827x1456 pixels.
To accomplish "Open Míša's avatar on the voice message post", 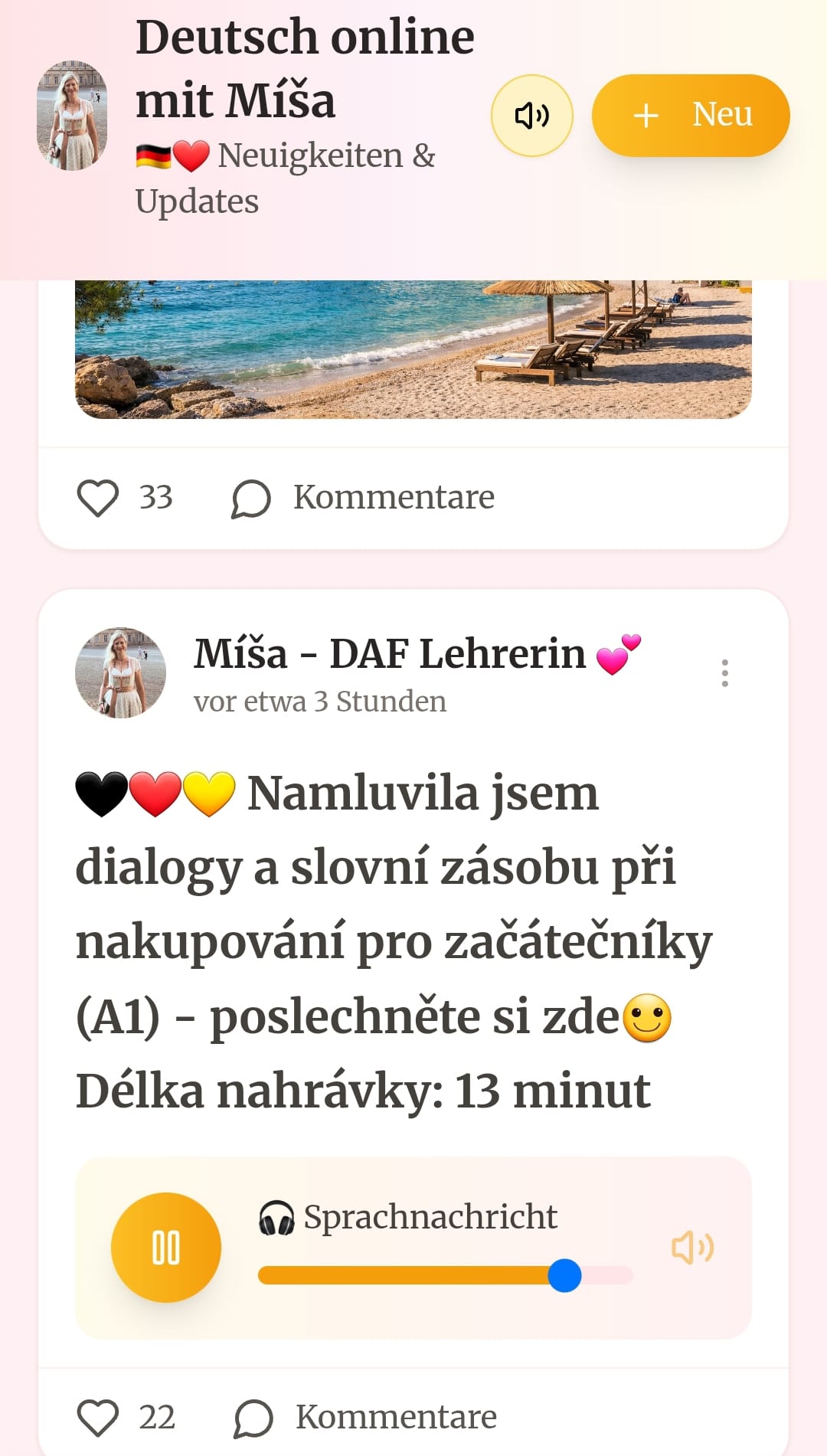I will 120,672.
